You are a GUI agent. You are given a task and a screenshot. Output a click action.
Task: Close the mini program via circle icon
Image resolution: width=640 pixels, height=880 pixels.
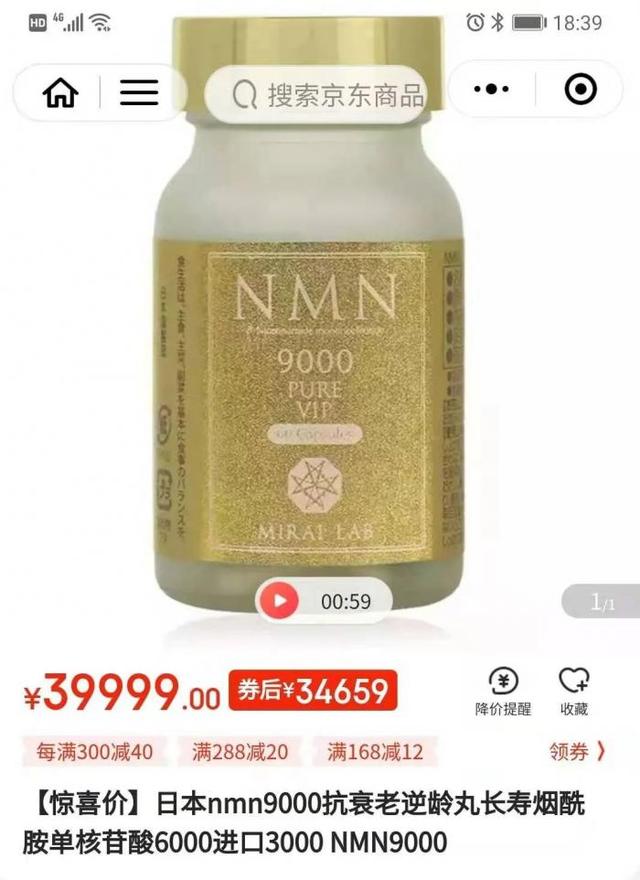point(580,90)
